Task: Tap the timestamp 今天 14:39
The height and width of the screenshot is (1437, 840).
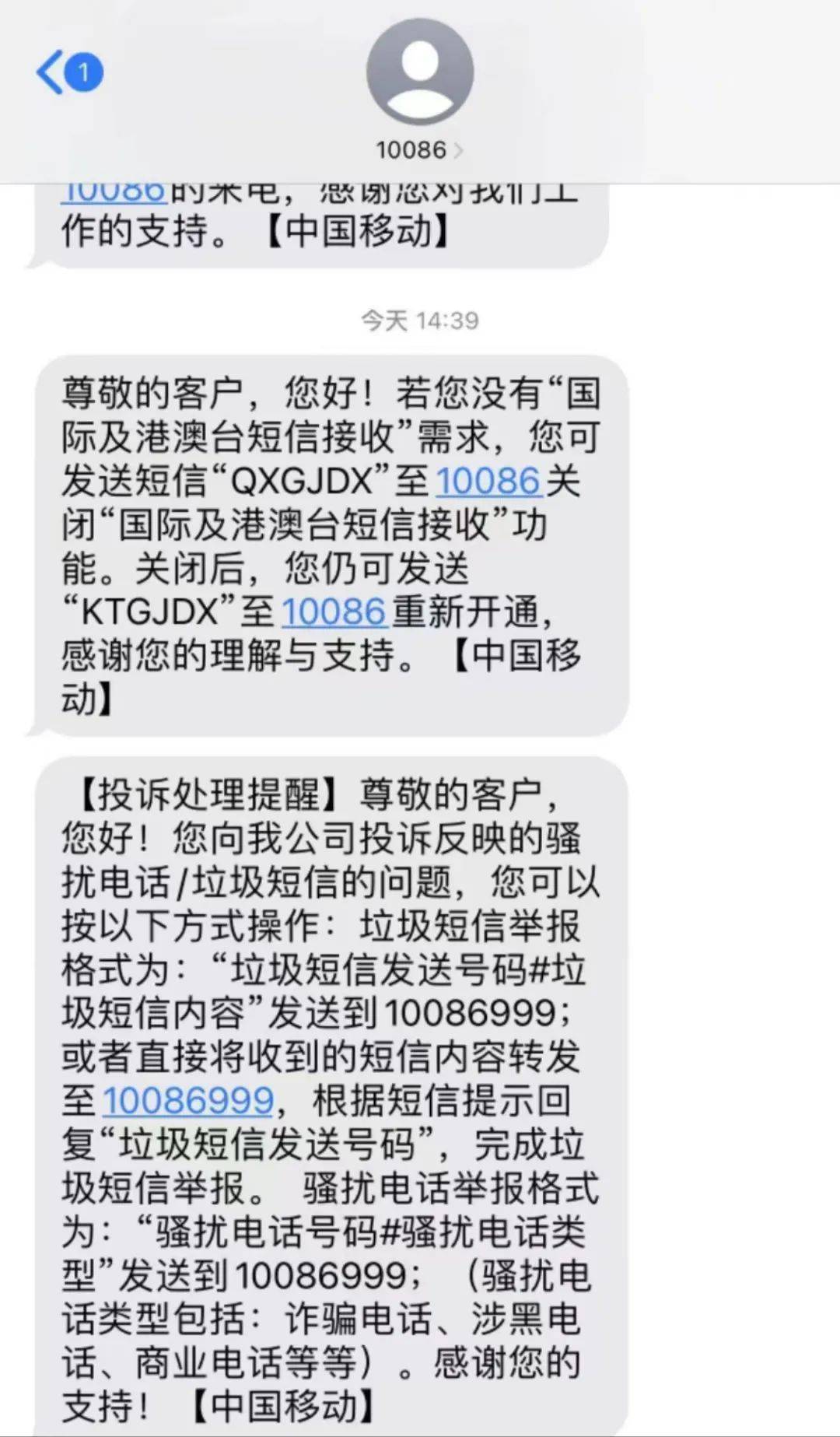Action: [420, 319]
